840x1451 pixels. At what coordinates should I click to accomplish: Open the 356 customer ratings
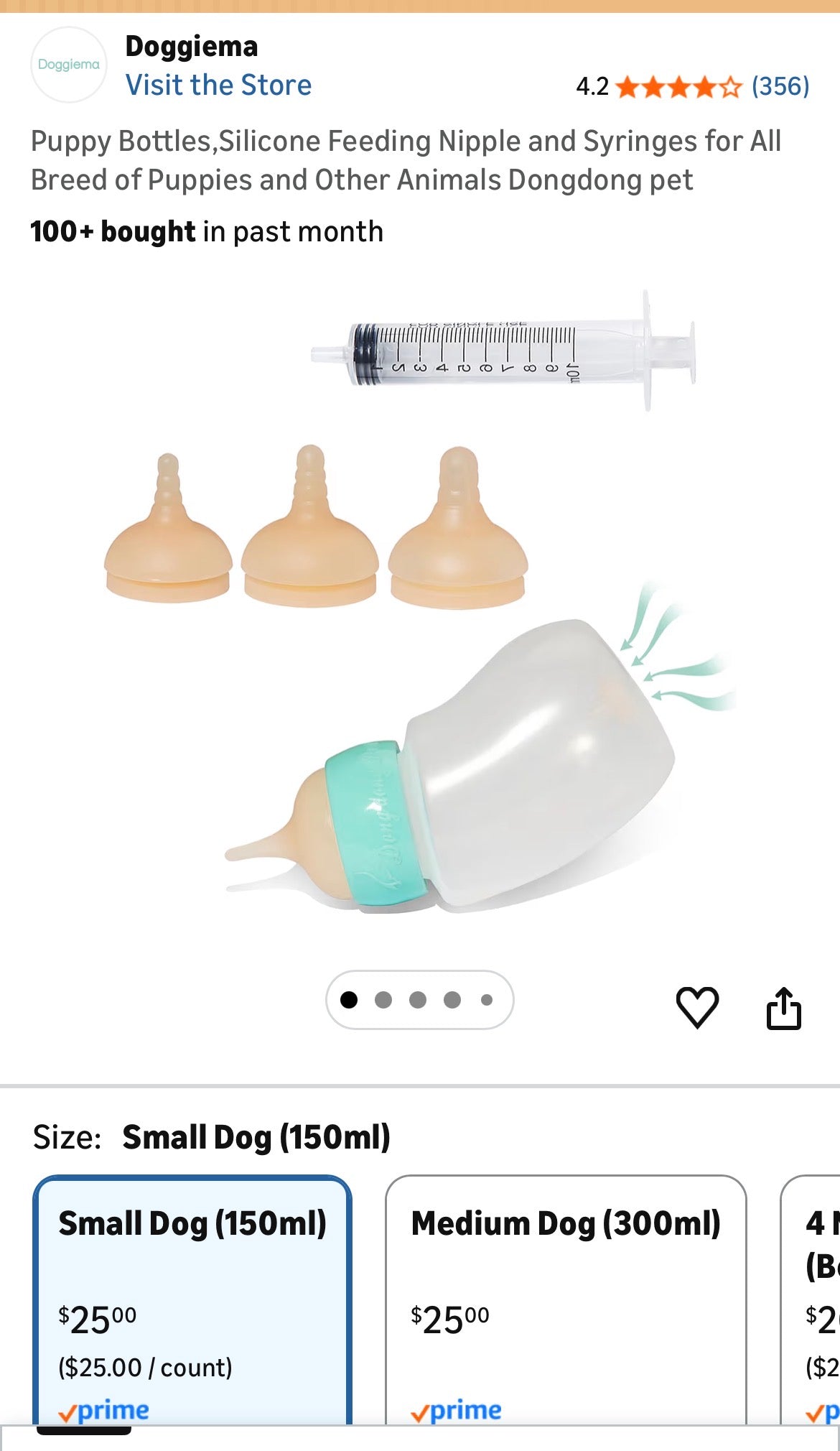pos(780,86)
